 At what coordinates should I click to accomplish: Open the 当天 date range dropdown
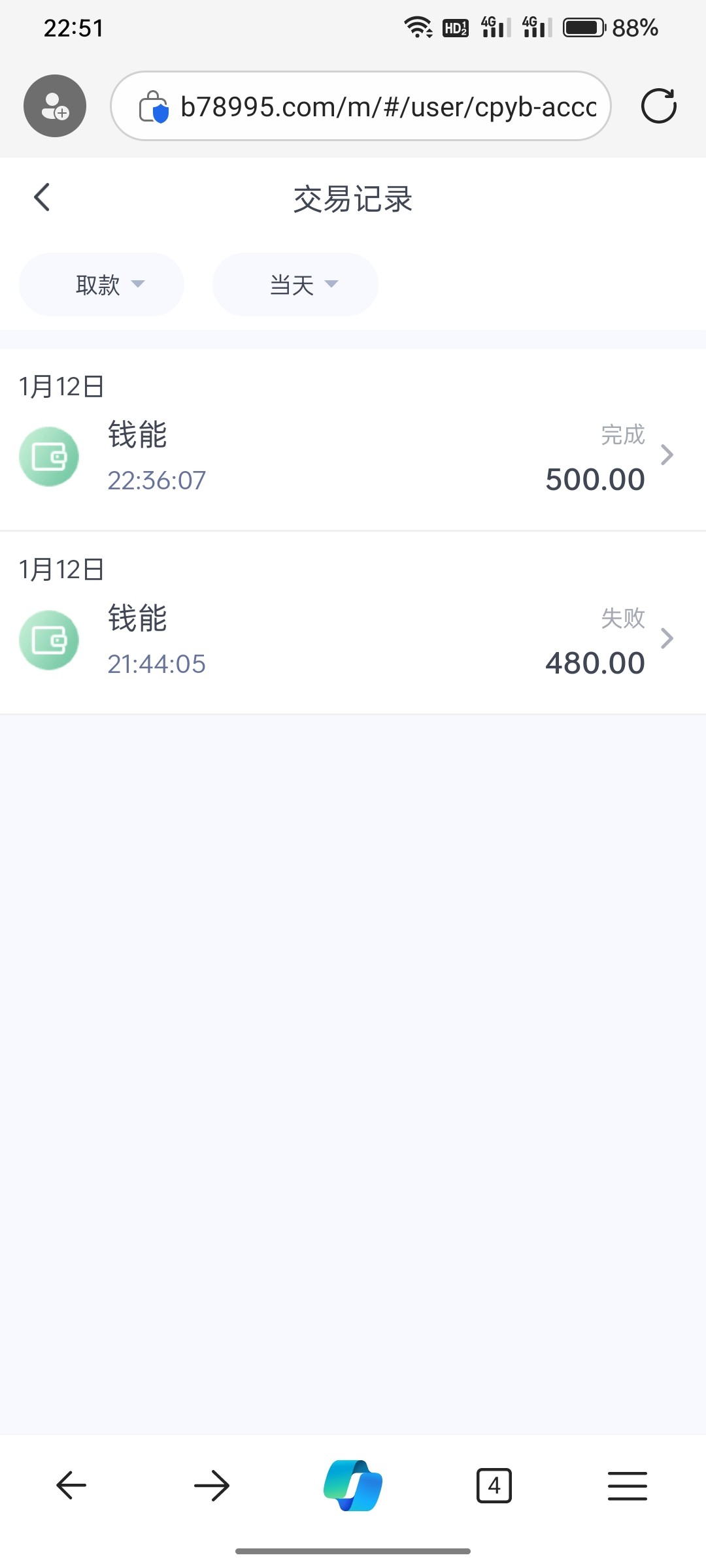[295, 285]
